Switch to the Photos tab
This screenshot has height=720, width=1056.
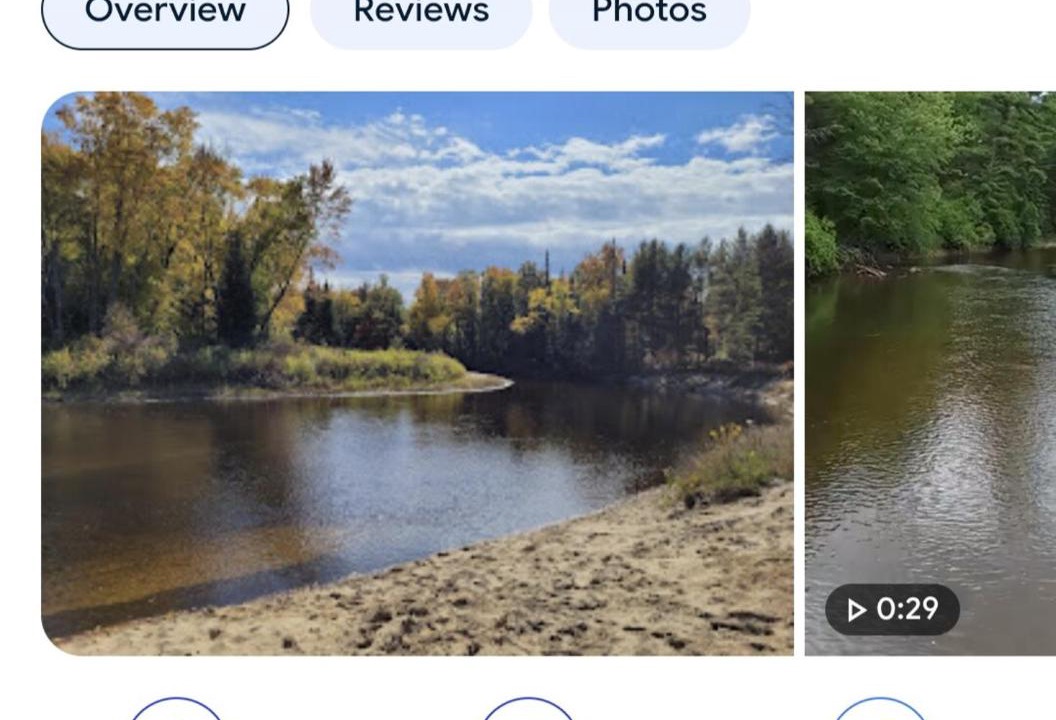pyautogui.click(x=649, y=15)
